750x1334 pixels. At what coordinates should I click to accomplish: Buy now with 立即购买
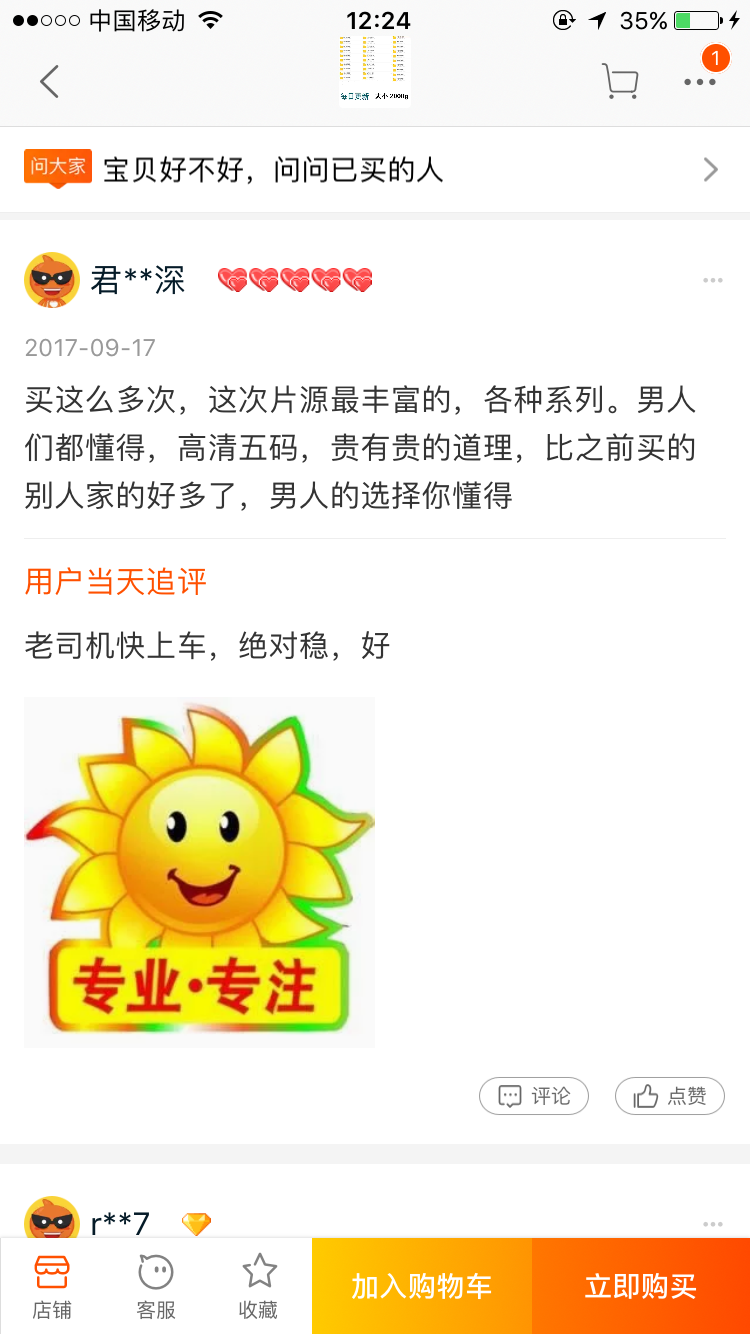[640, 1286]
